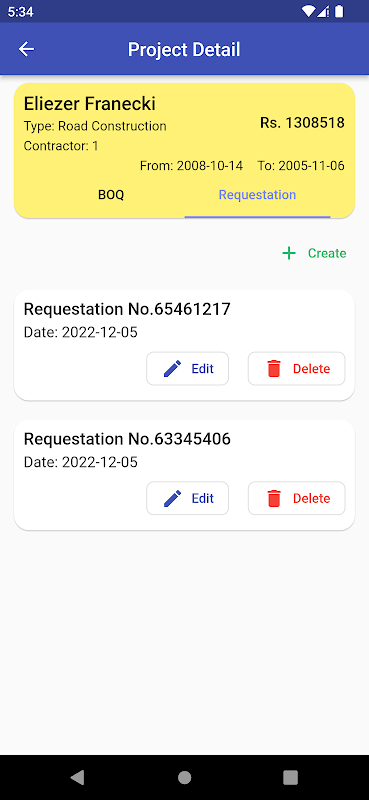Screen dimensions: 369x800
Task: Go back using the app bar arrow
Action: pos(26,49)
